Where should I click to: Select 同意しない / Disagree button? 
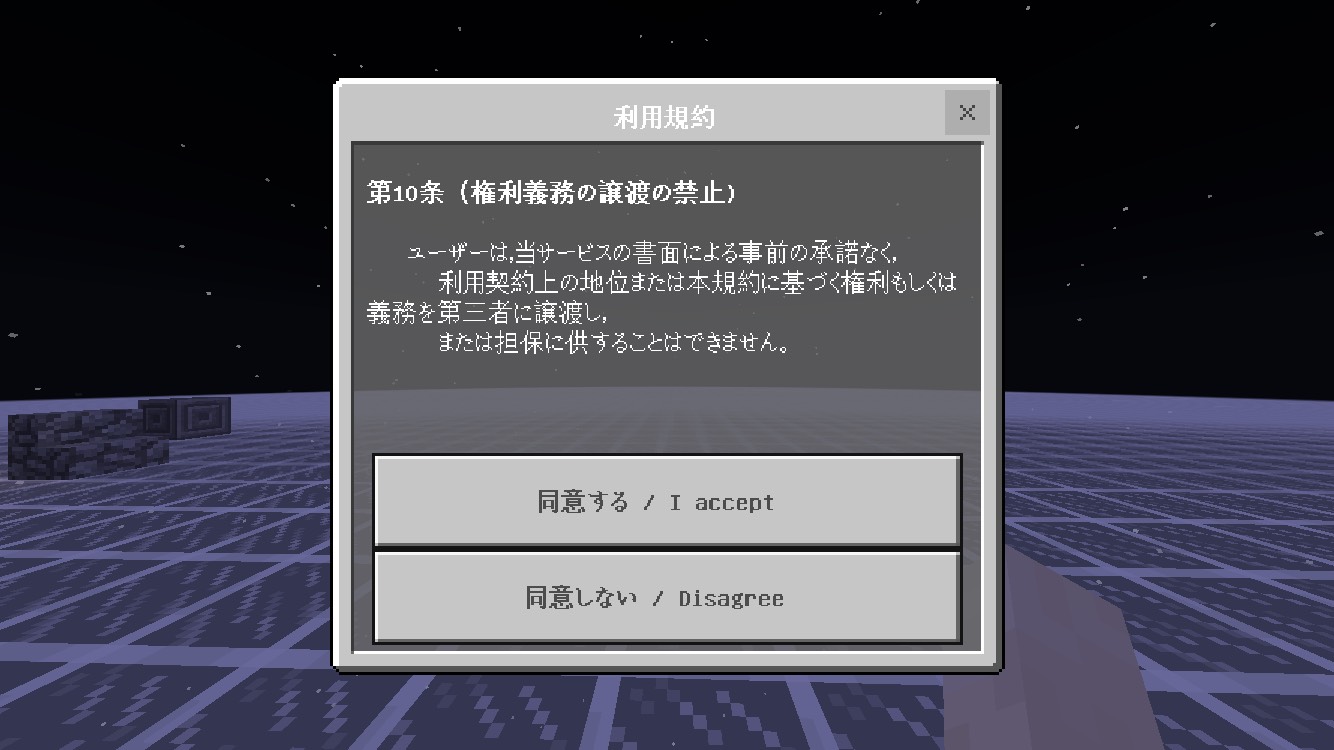click(667, 597)
